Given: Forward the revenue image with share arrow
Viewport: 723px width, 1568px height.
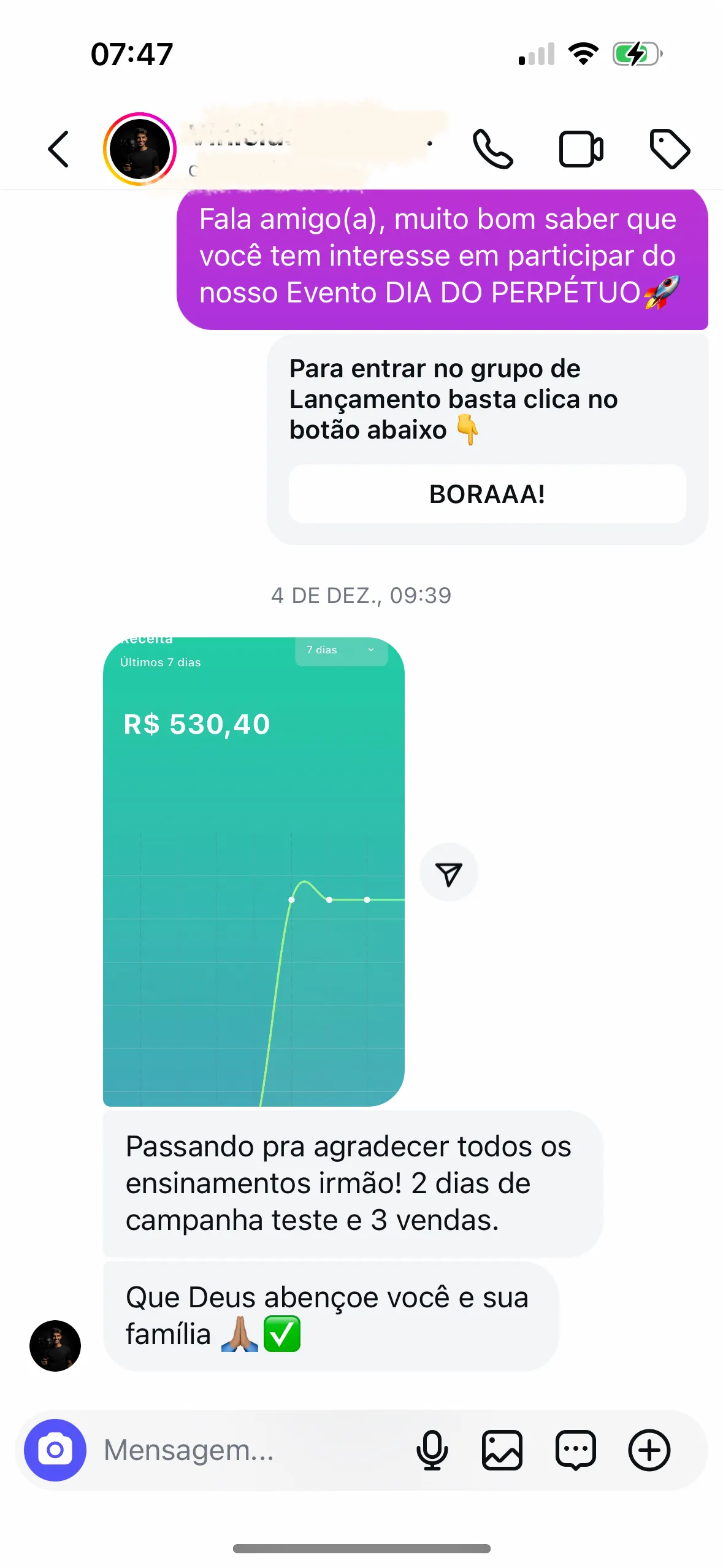Looking at the screenshot, I should (449, 873).
